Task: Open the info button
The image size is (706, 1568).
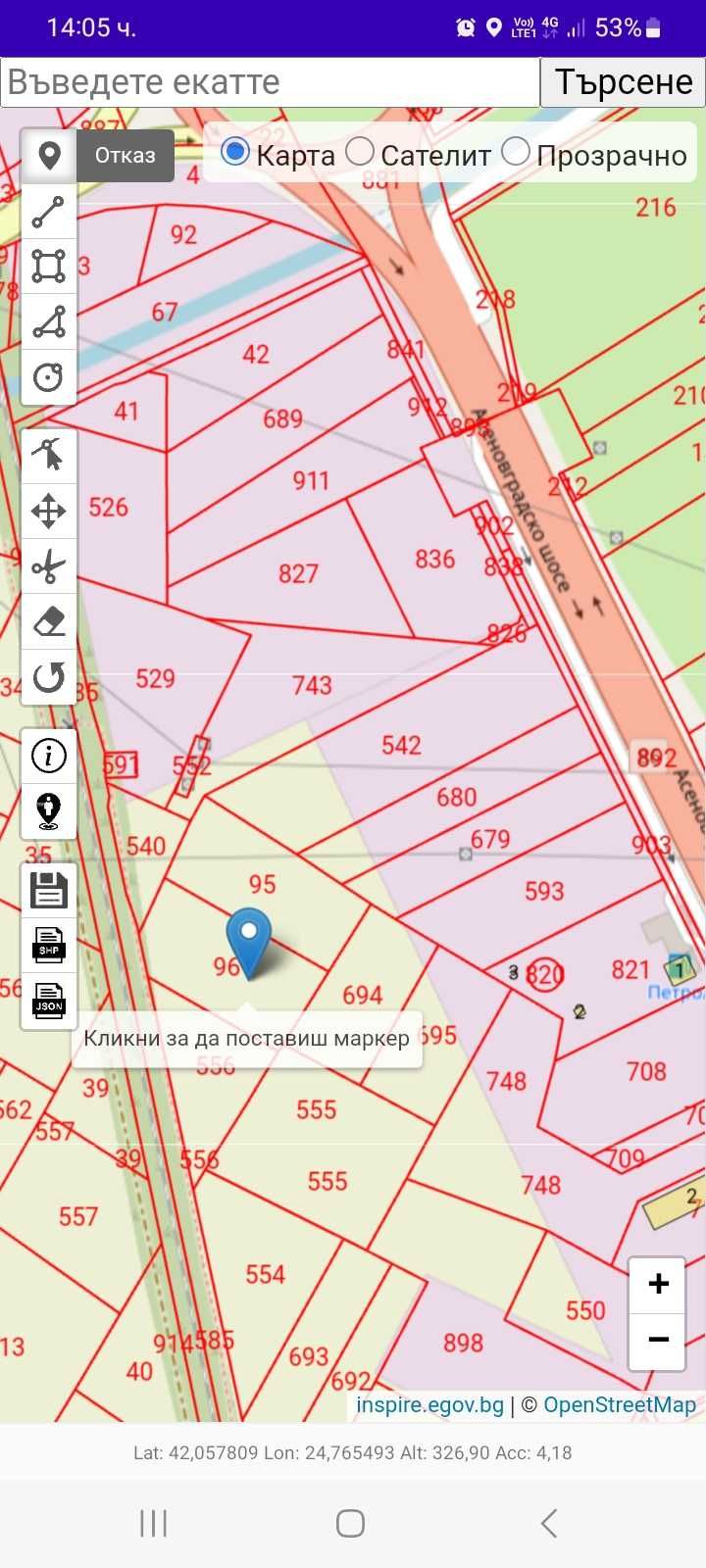Action: point(49,756)
